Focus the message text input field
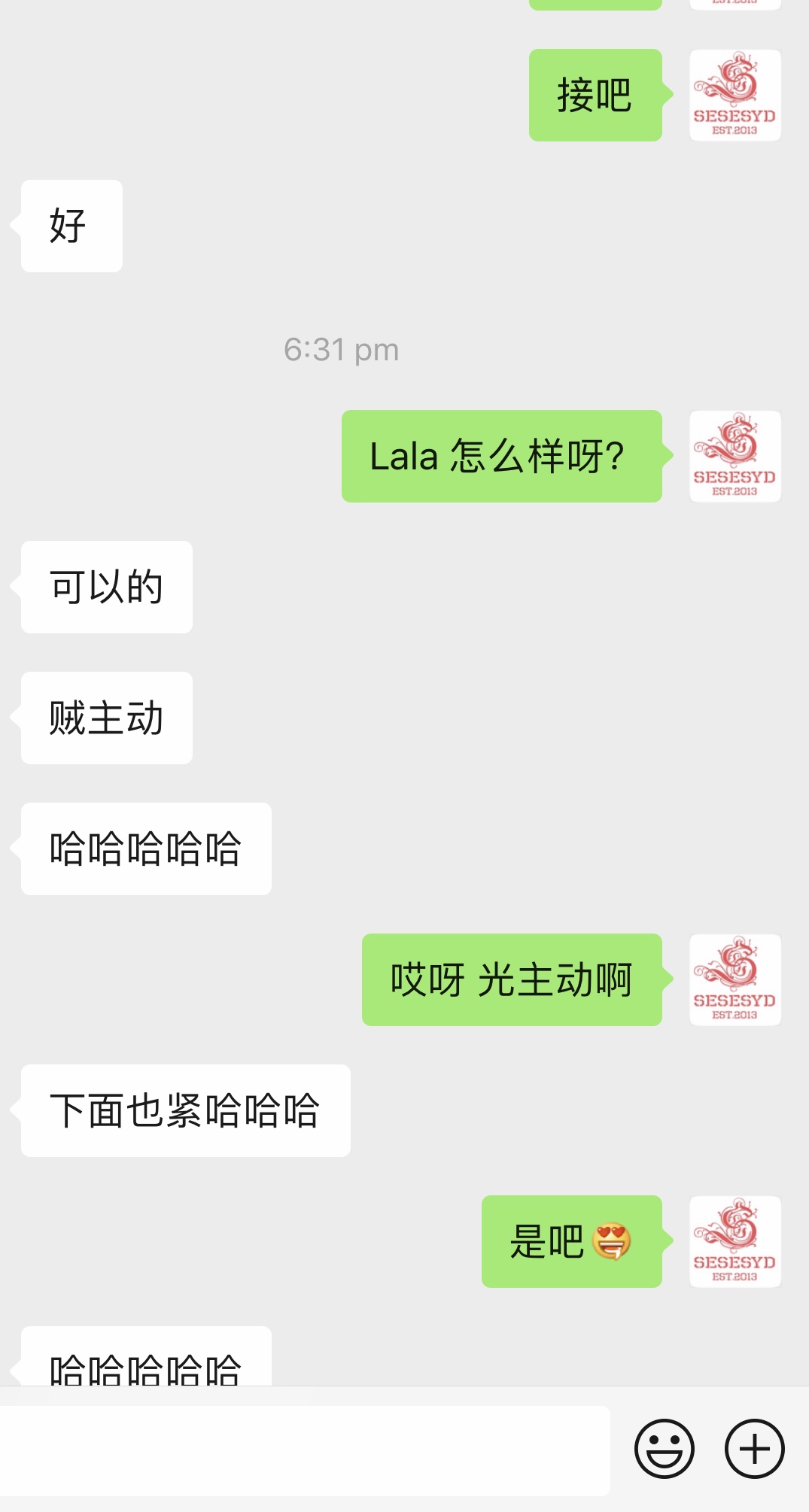This screenshot has width=809, height=1512. tap(305, 1450)
